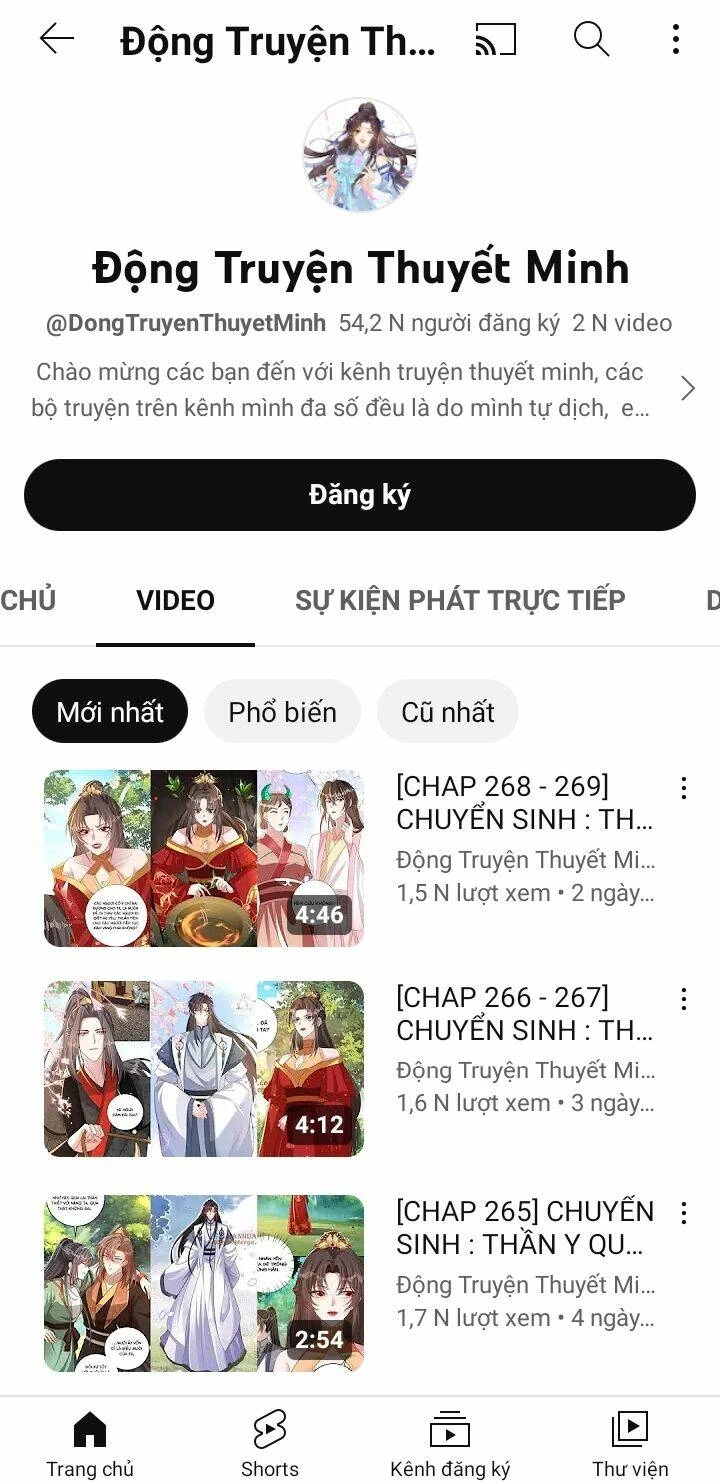Screen dimensions: 720x1484
Task: Open options menu for CHAP 268 video
Action: pos(683,789)
